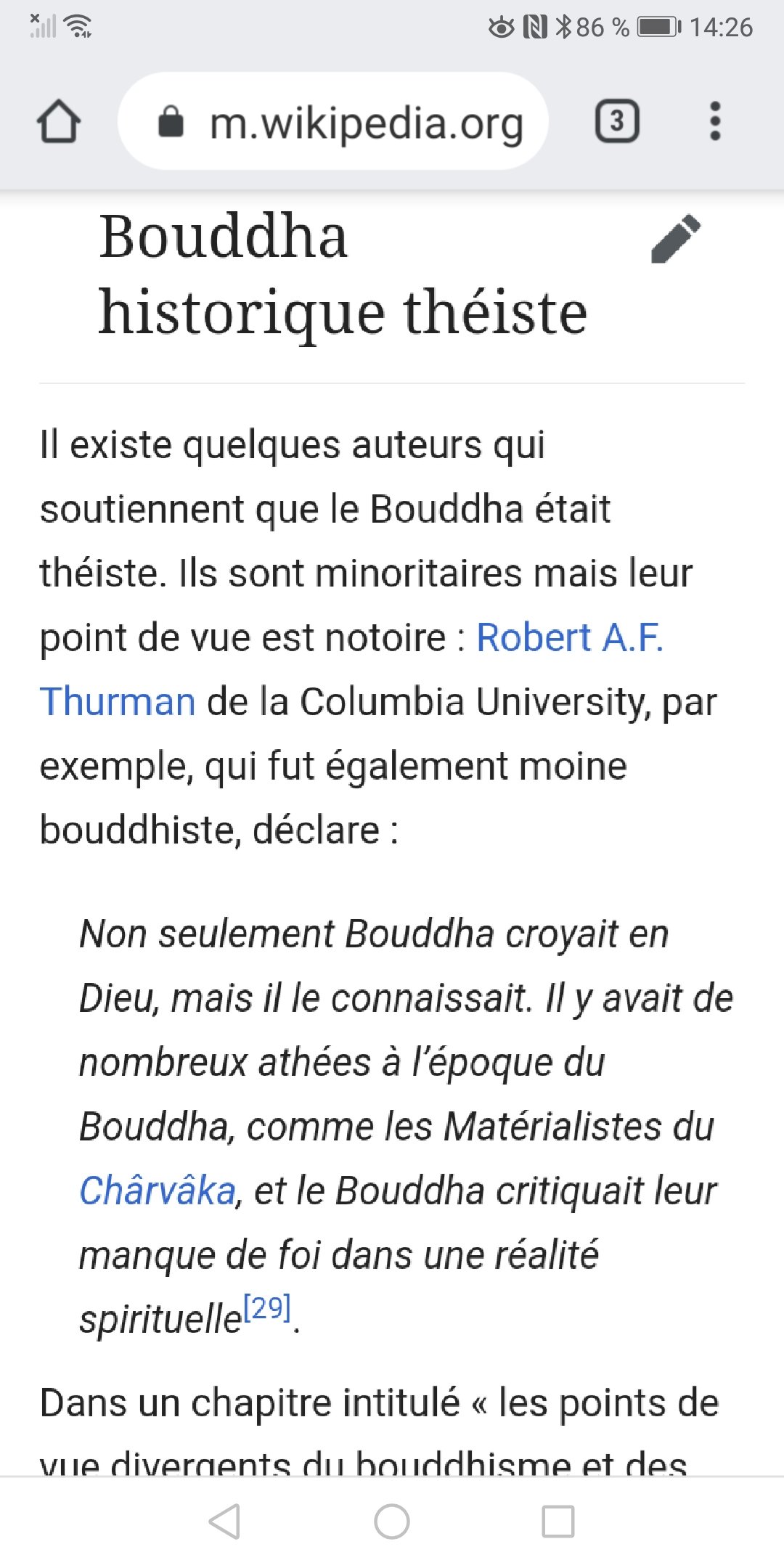This screenshot has height=1568, width=784.
Task: Follow the Chârvâka link
Action: pos(158,1191)
